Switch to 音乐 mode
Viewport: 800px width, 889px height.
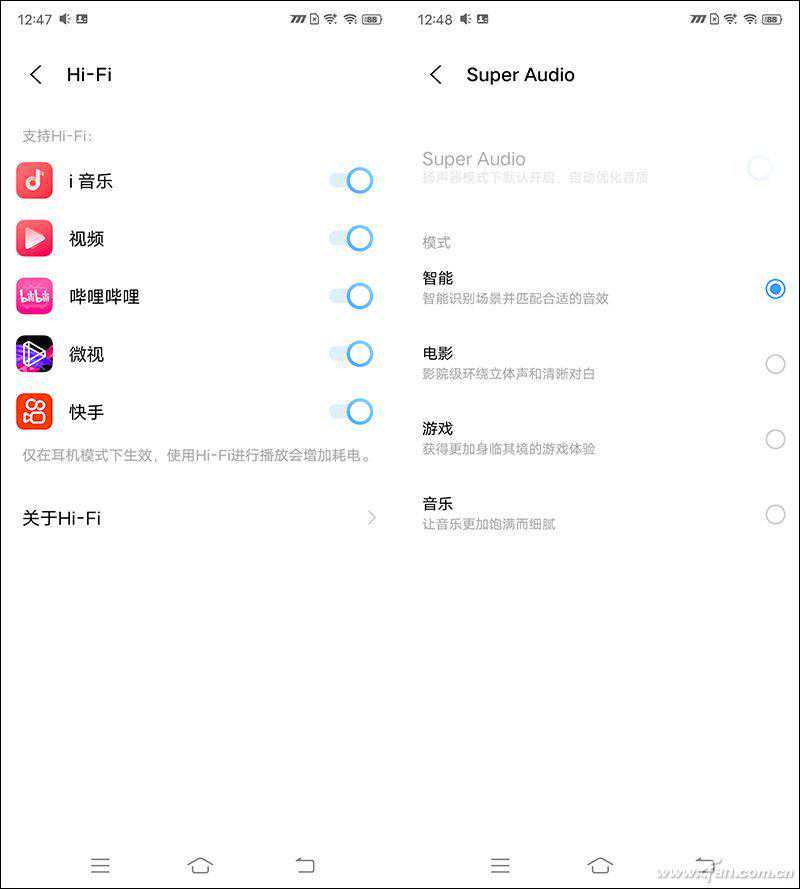775,514
